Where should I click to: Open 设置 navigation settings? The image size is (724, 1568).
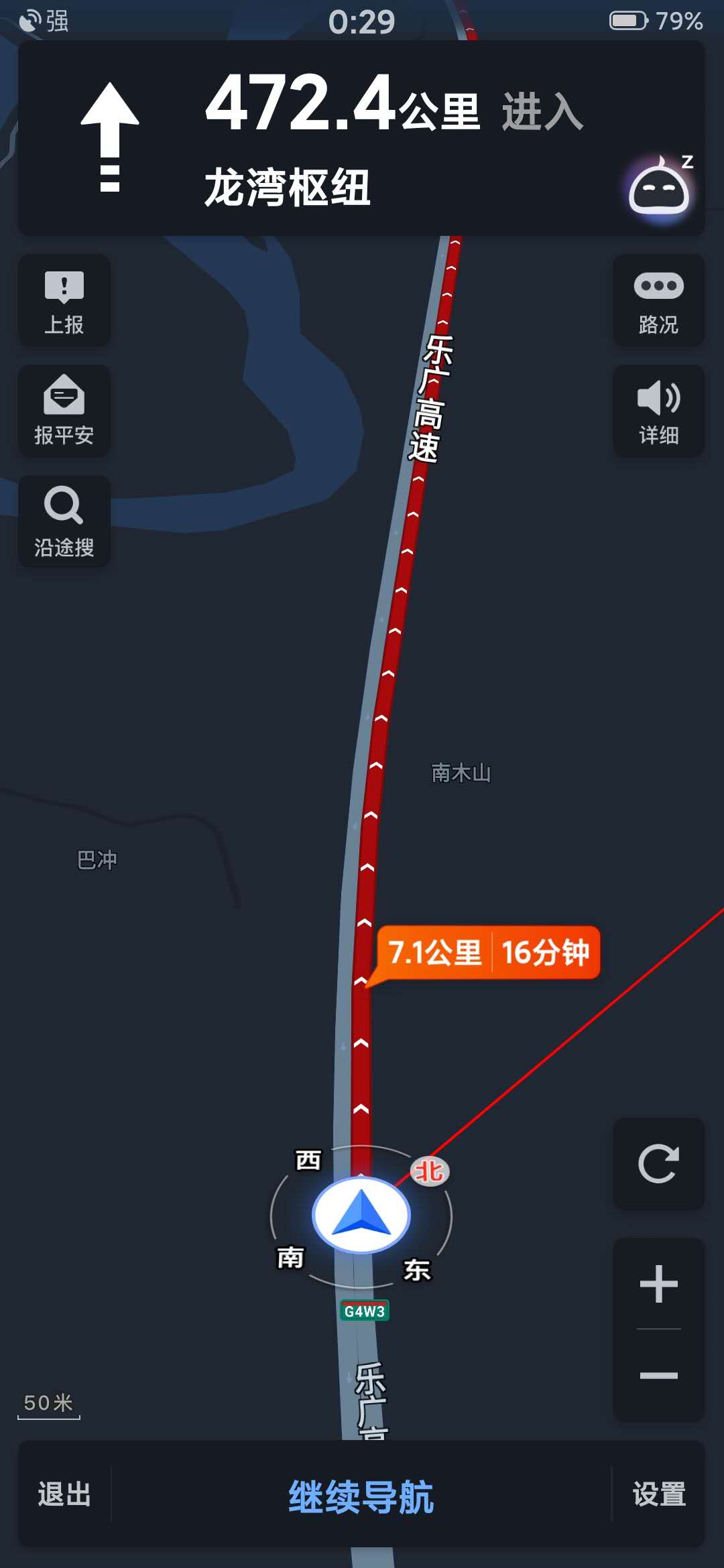tap(659, 1494)
